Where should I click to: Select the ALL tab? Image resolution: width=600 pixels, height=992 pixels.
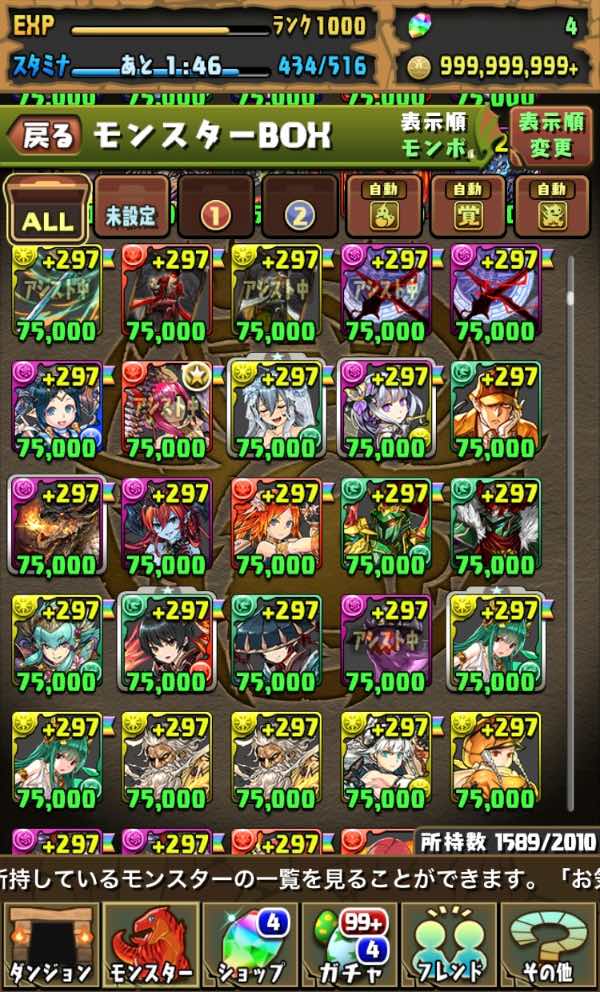(47, 210)
